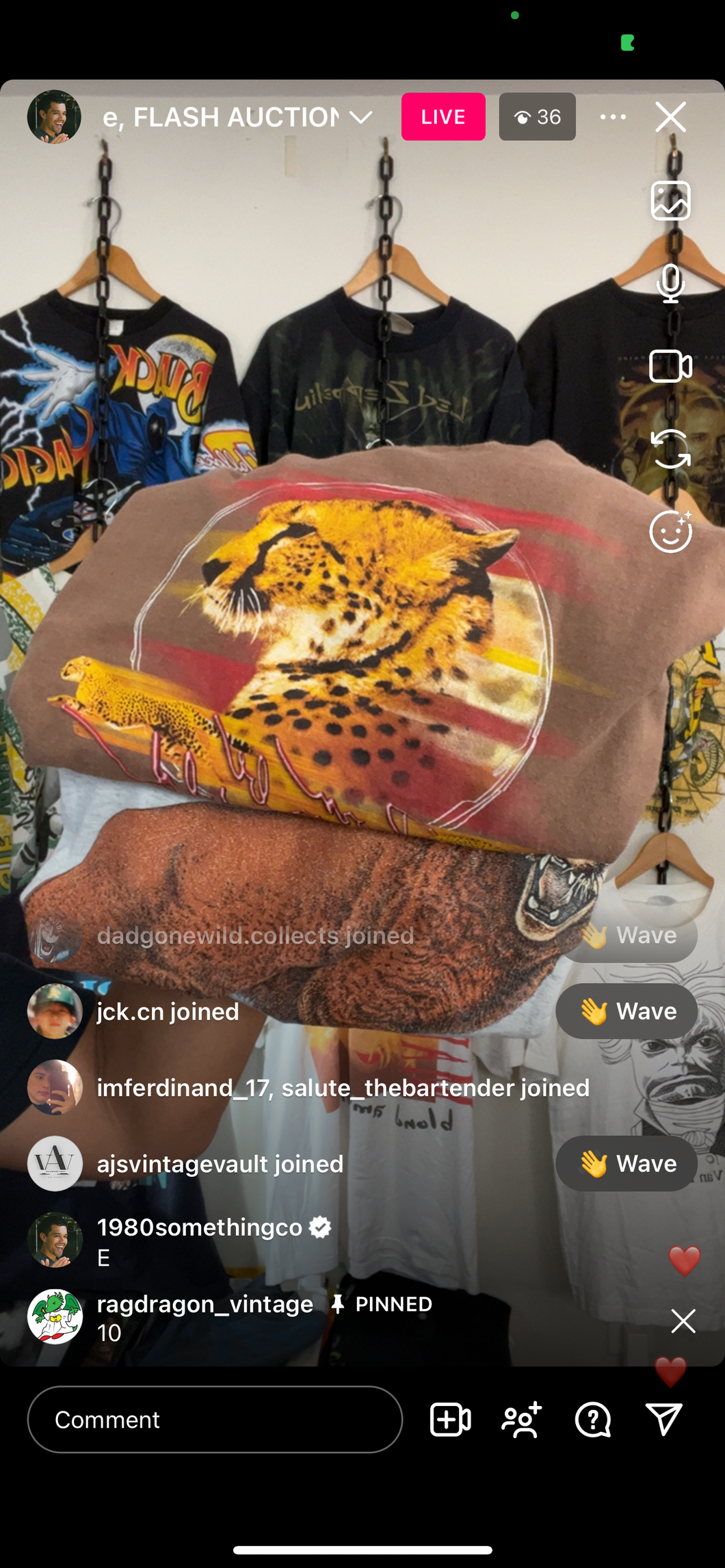Wave at jck.cn
This screenshot has height=1568, width=725.
coord(626,1011)
